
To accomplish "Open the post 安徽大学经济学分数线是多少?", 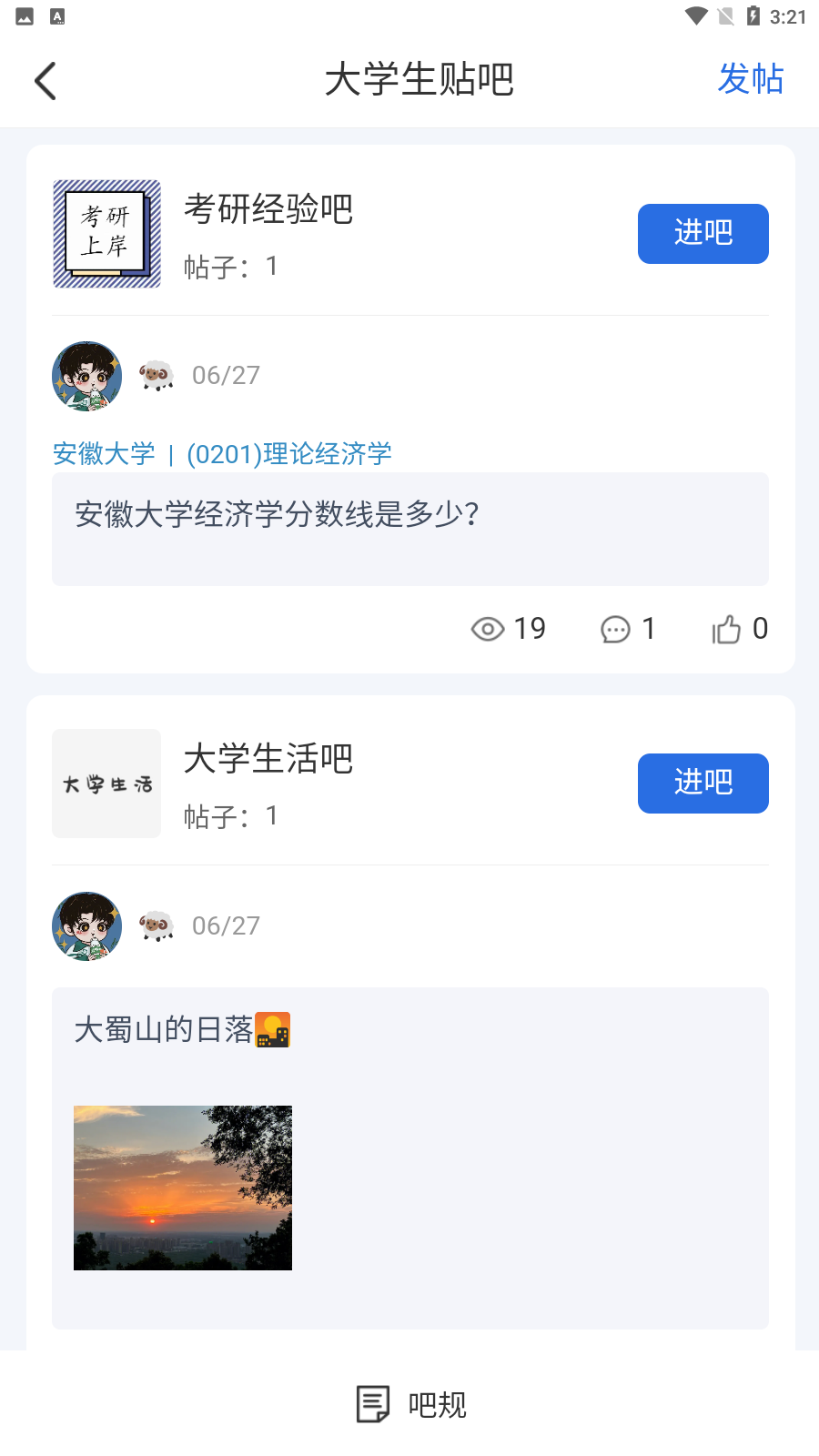I will point(409,528).
